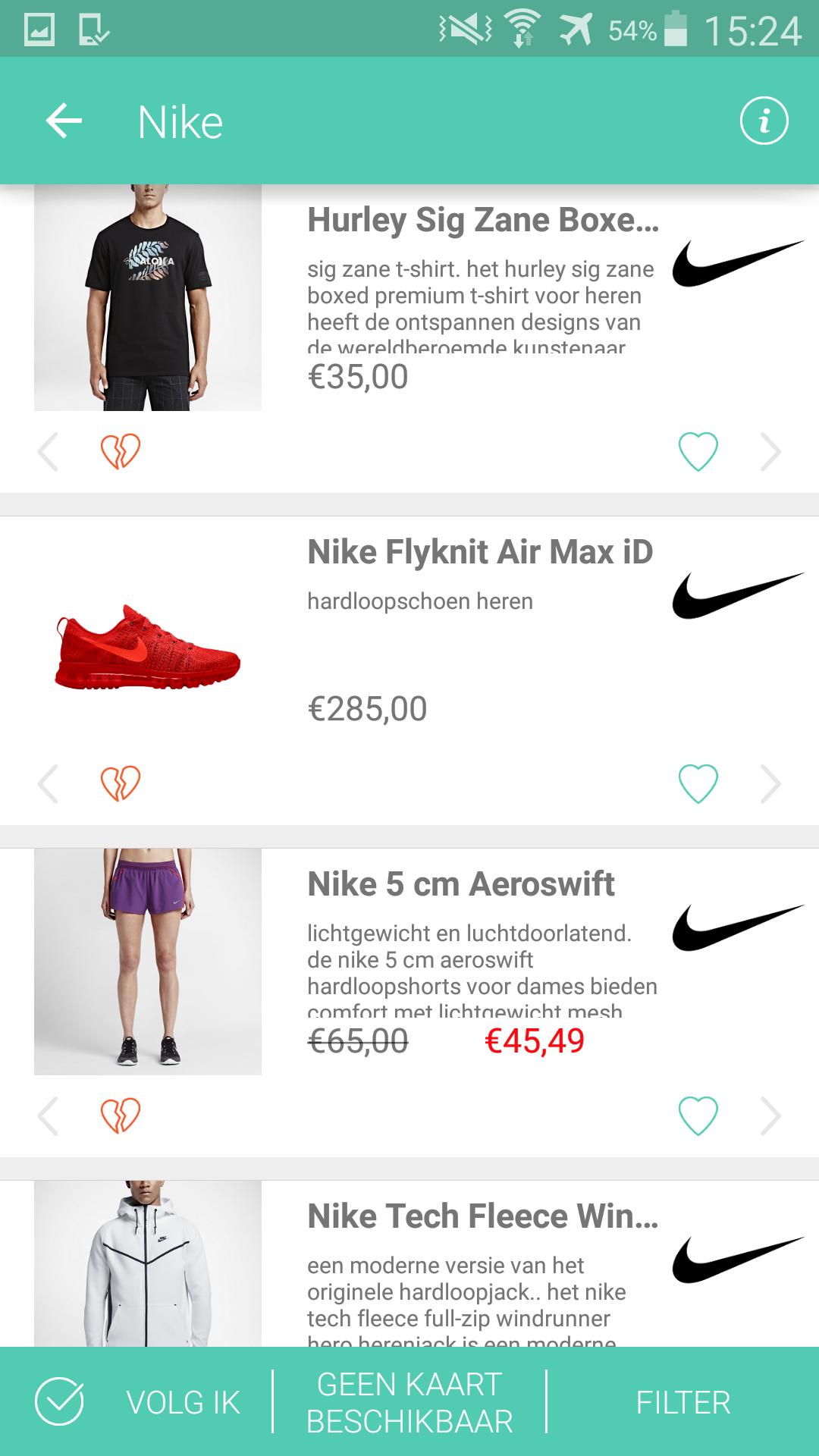
Task: Like the Hurley Sig Zane t-shirt
Action: pos(698,451)
